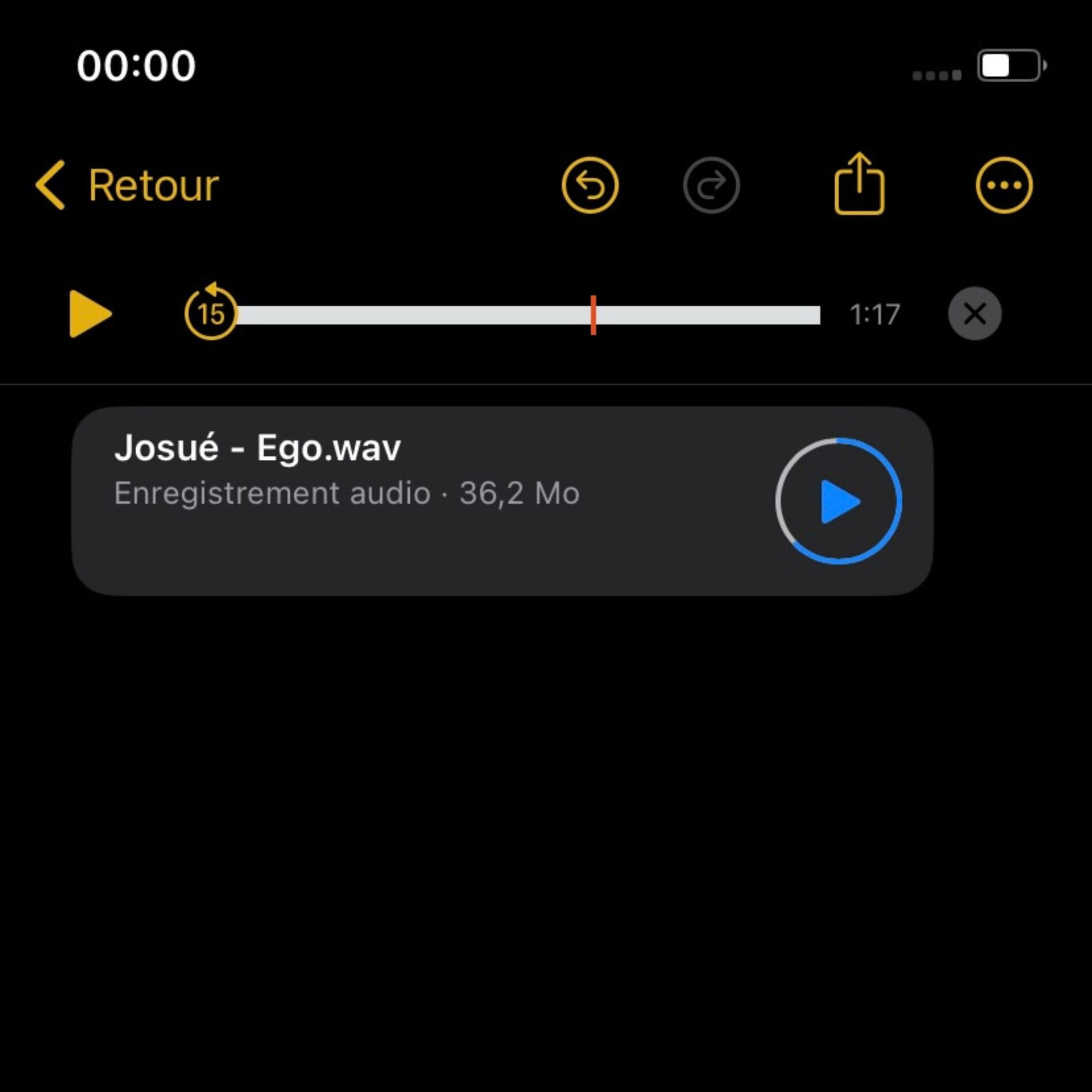Open the Josué - Ego.wav attachment card
Screen dimensions: 1092x1092
[x=402, y=500]
